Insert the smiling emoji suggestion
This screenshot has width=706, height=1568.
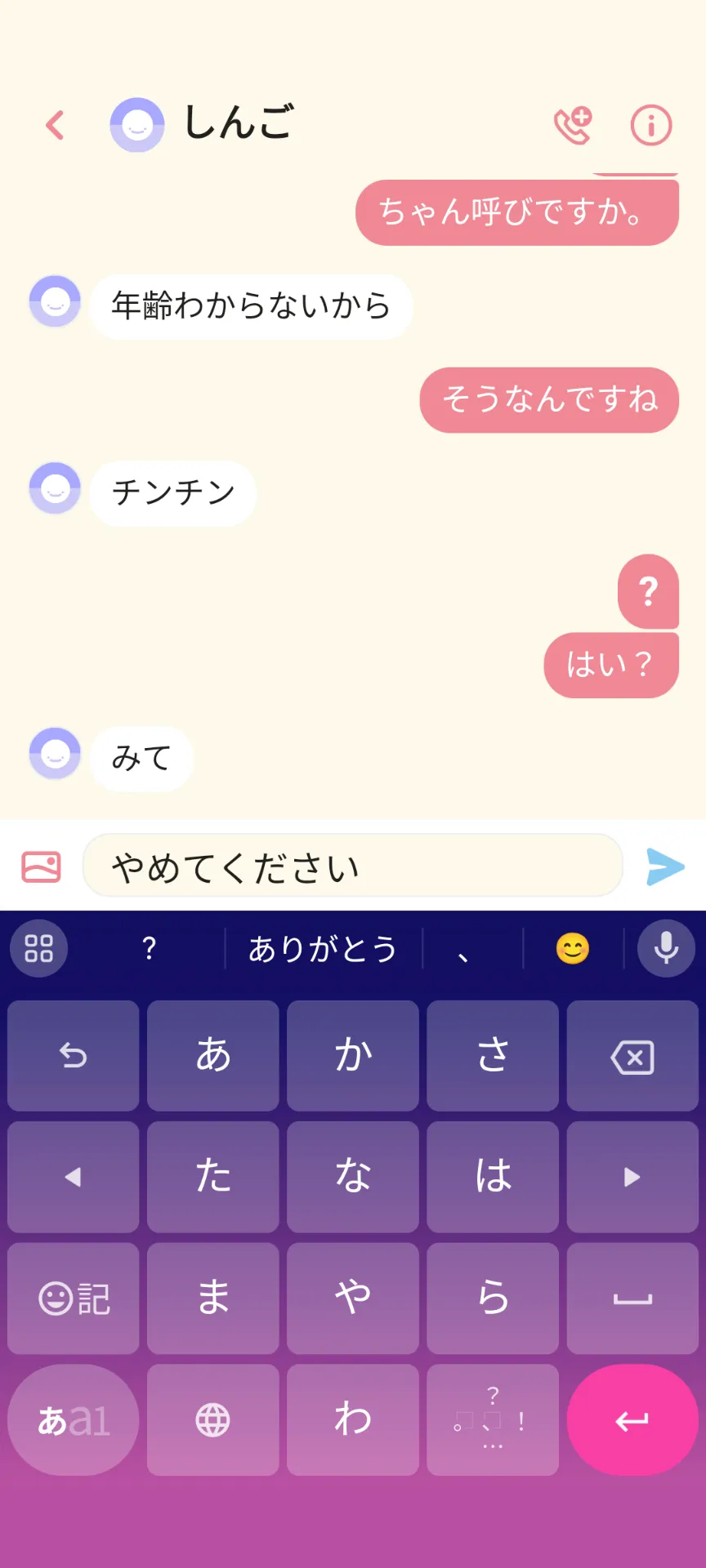[x=572, y=949]
